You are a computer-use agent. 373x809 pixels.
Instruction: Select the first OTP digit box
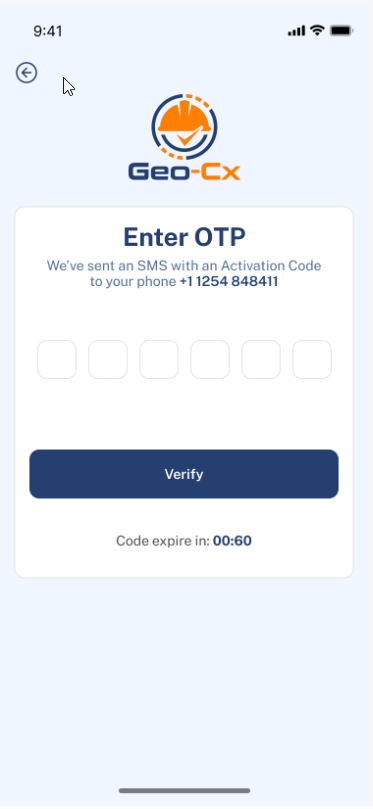57,359
